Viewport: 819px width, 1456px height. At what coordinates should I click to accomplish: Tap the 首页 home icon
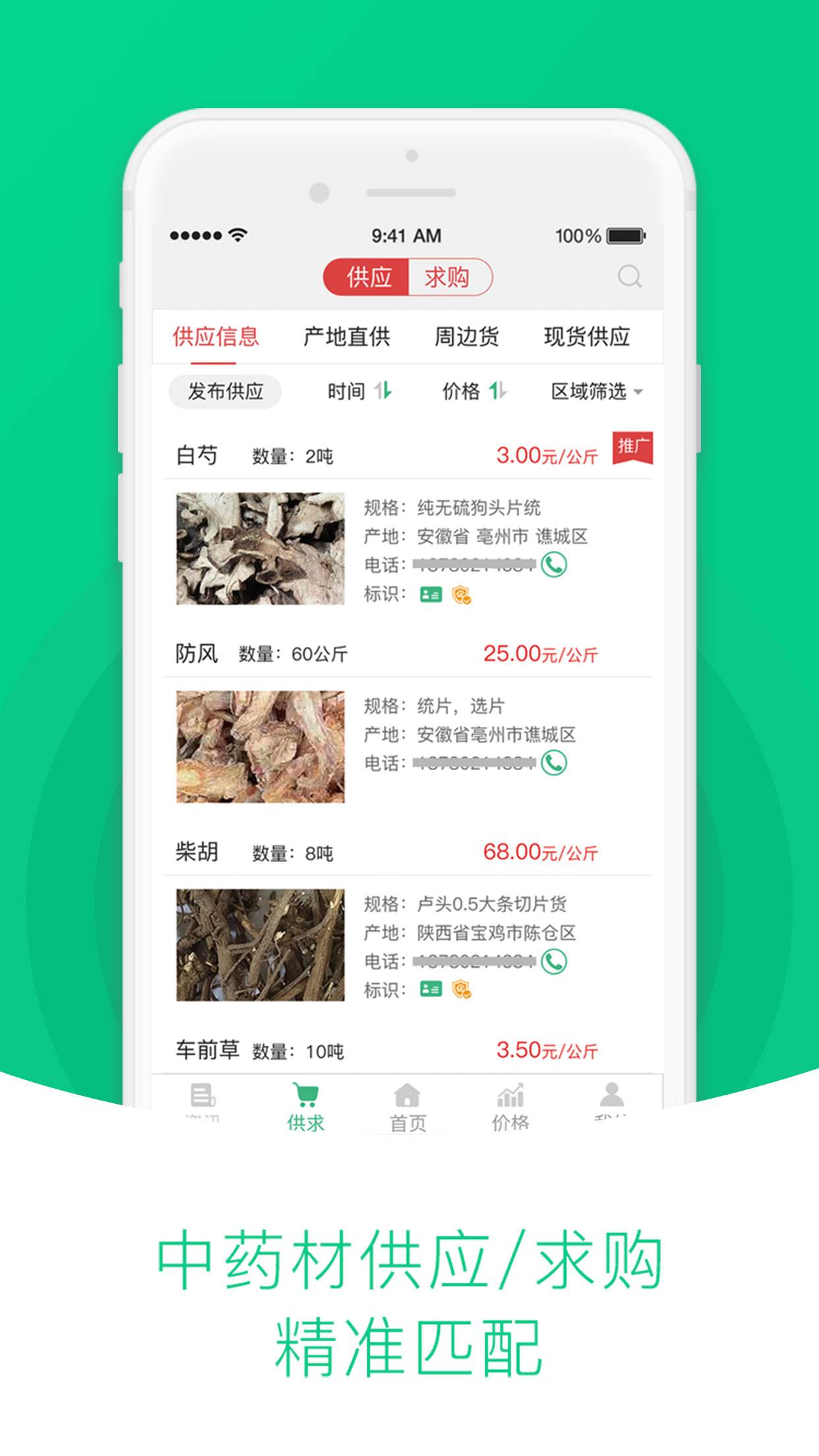click(x=409, y=1095)
